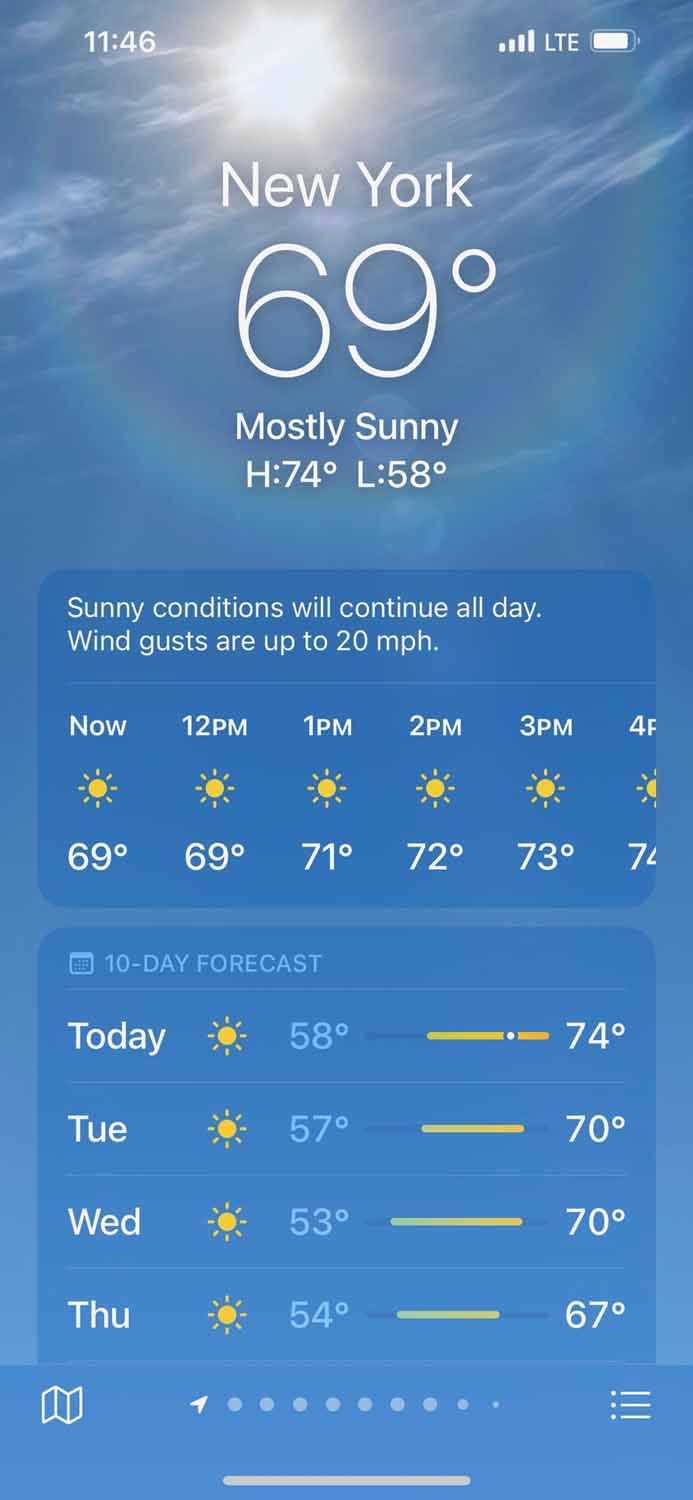The width and height of the screenshot is (693, 1500).
Task: View Tuesday's forecast details
Action: (x=346, y=1129)
